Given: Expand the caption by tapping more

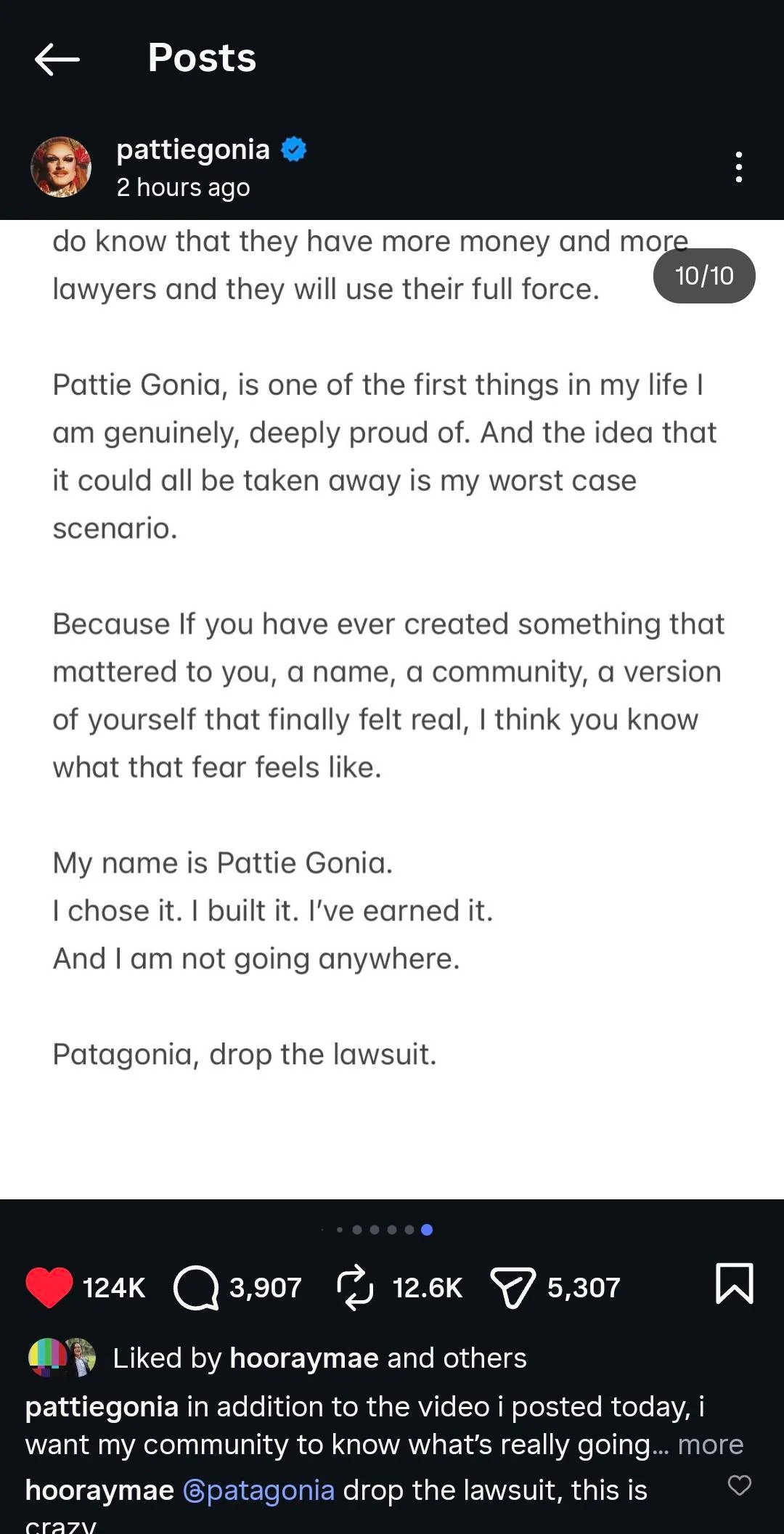Looking at the screenshot, I should click(711, 1444).
